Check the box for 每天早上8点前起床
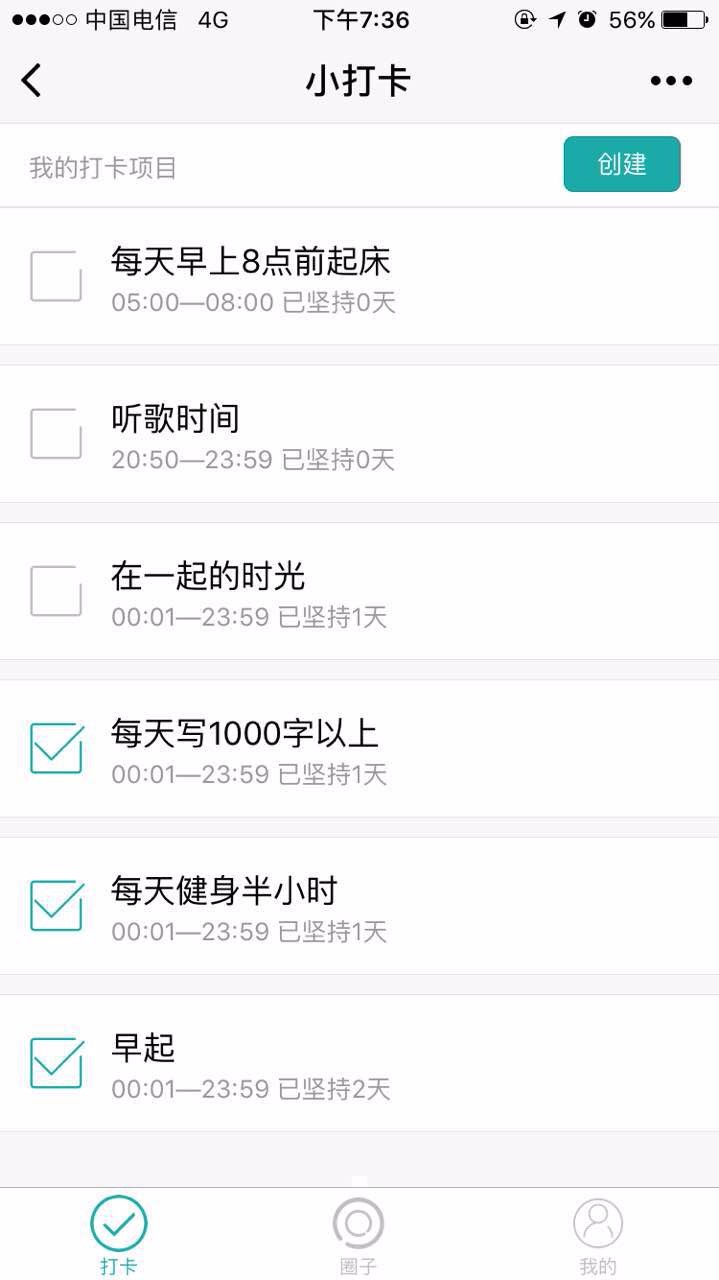The image size is (719, 1280). [x=56, y=276]
